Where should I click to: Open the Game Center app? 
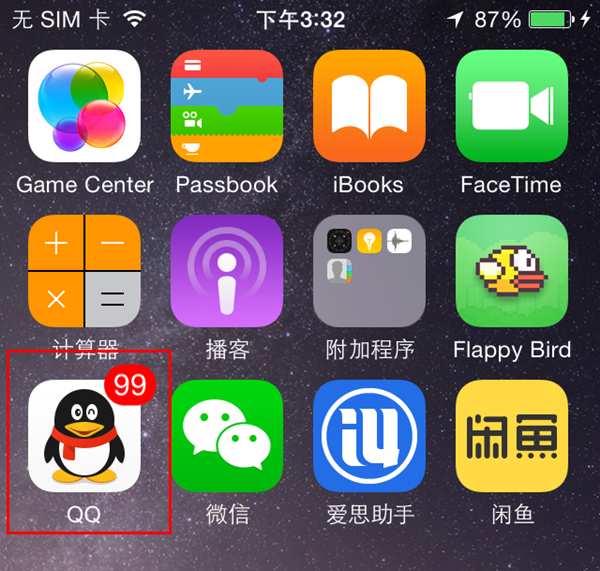coord(84,107)
